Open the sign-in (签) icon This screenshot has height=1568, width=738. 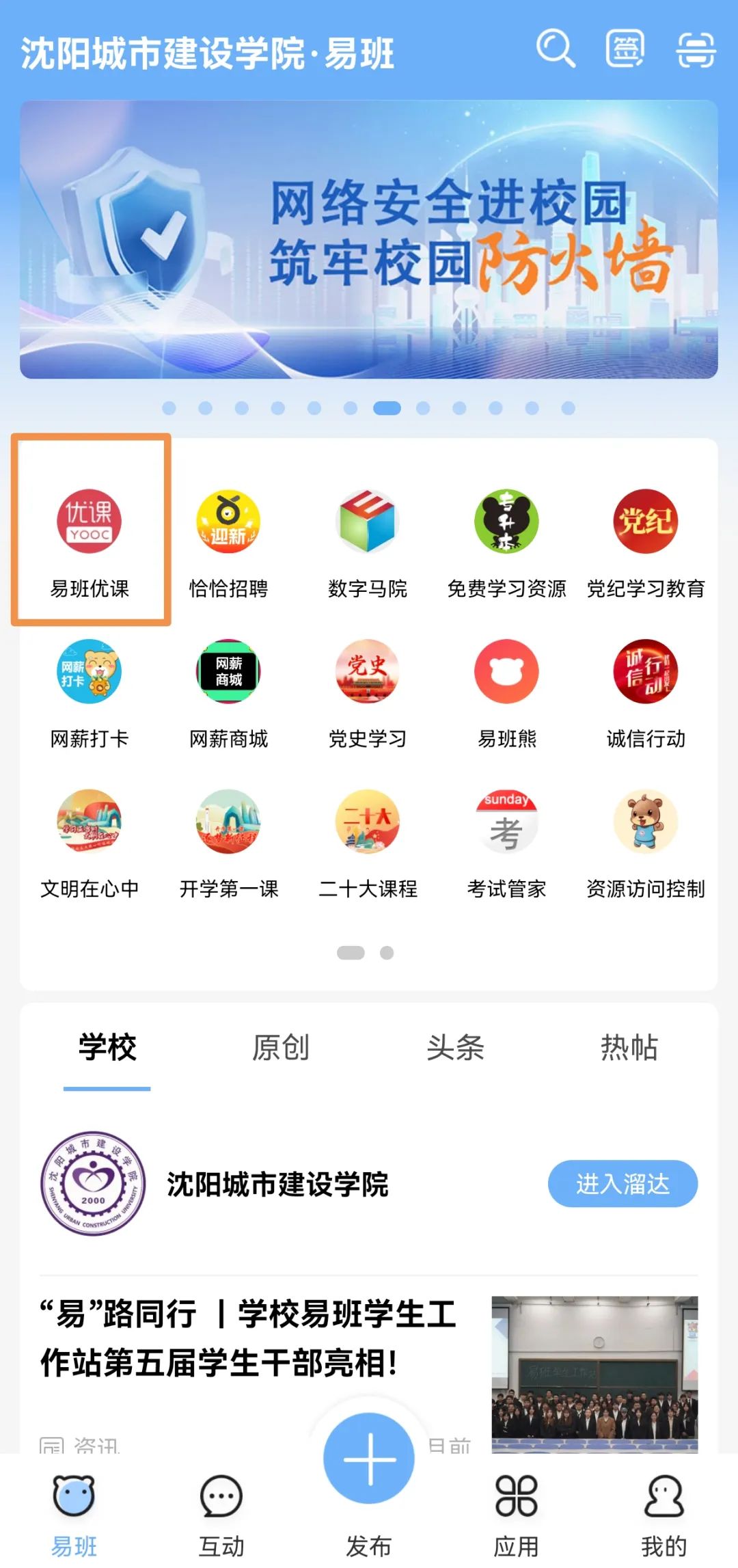[x=625, y=49]
